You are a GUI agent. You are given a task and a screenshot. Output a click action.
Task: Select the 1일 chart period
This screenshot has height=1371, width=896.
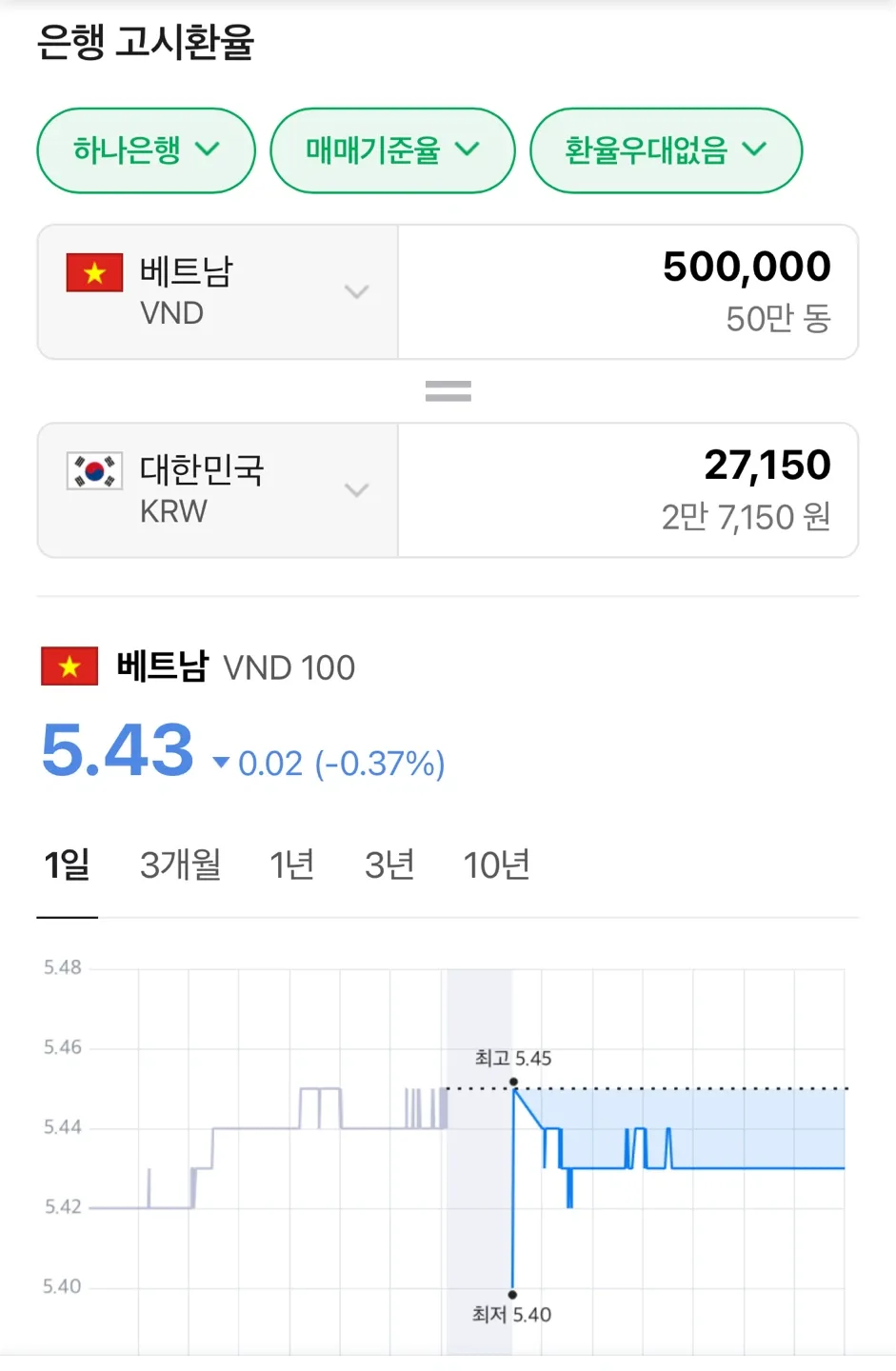[x=67, y=865]
